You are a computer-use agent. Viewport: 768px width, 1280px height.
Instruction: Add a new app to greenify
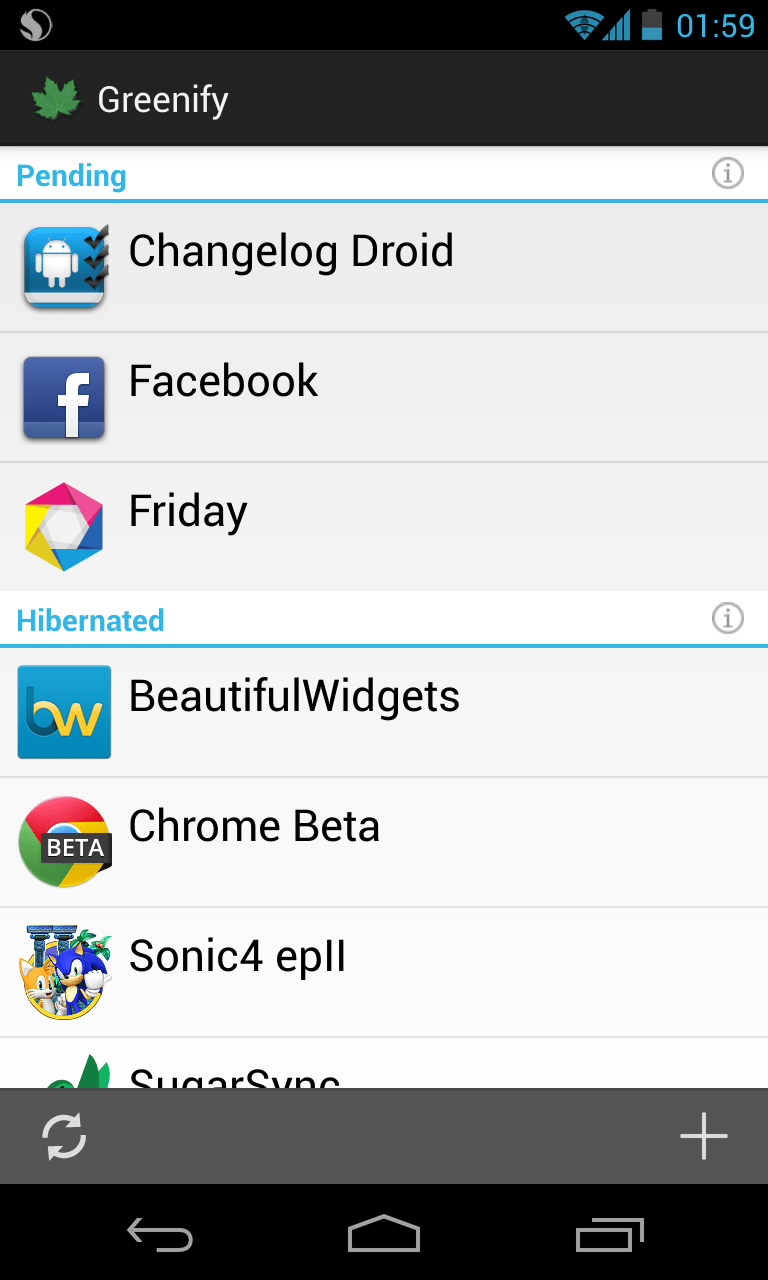coord(703,1137)
